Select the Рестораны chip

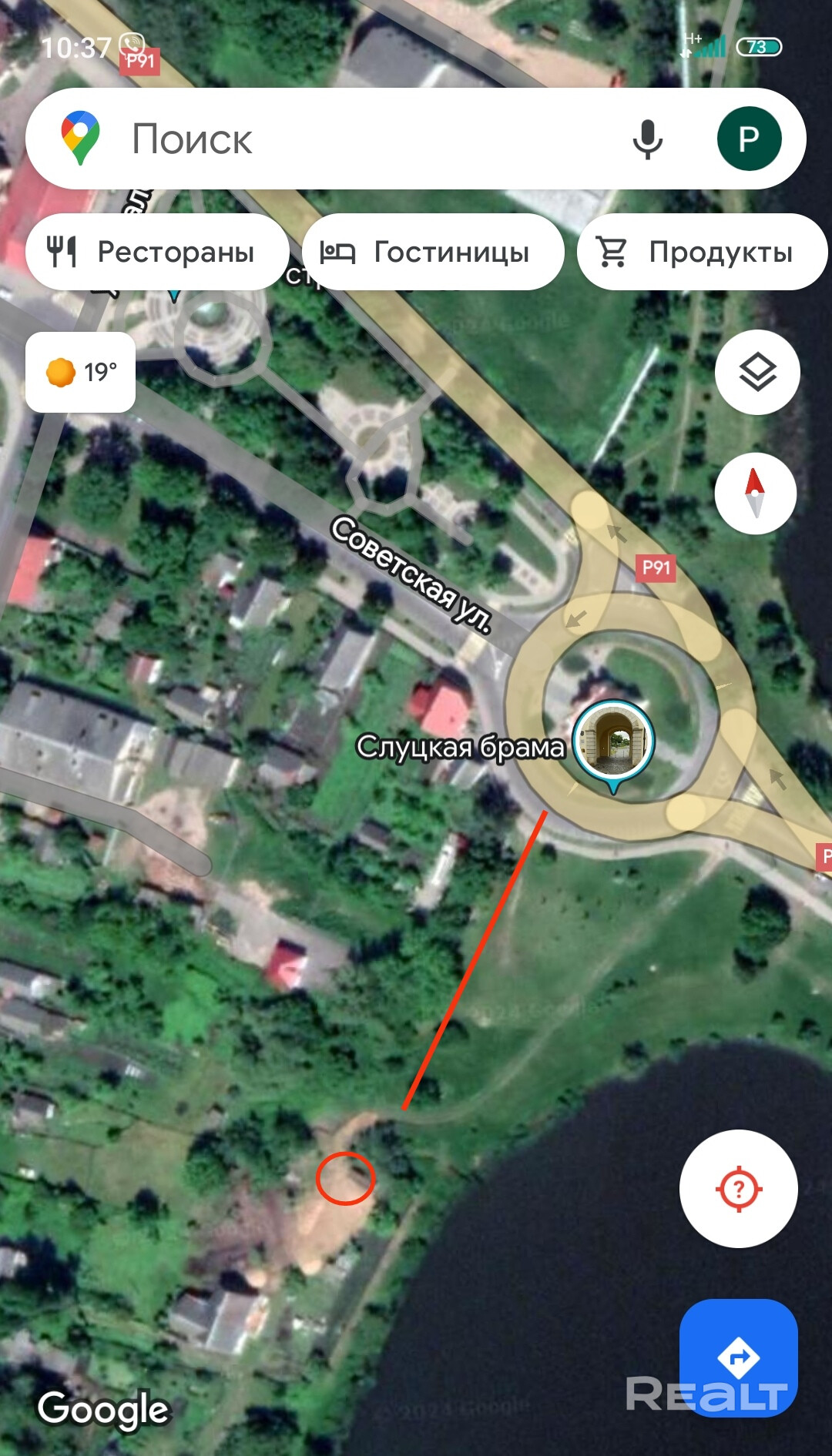click(x=158, y=252)
